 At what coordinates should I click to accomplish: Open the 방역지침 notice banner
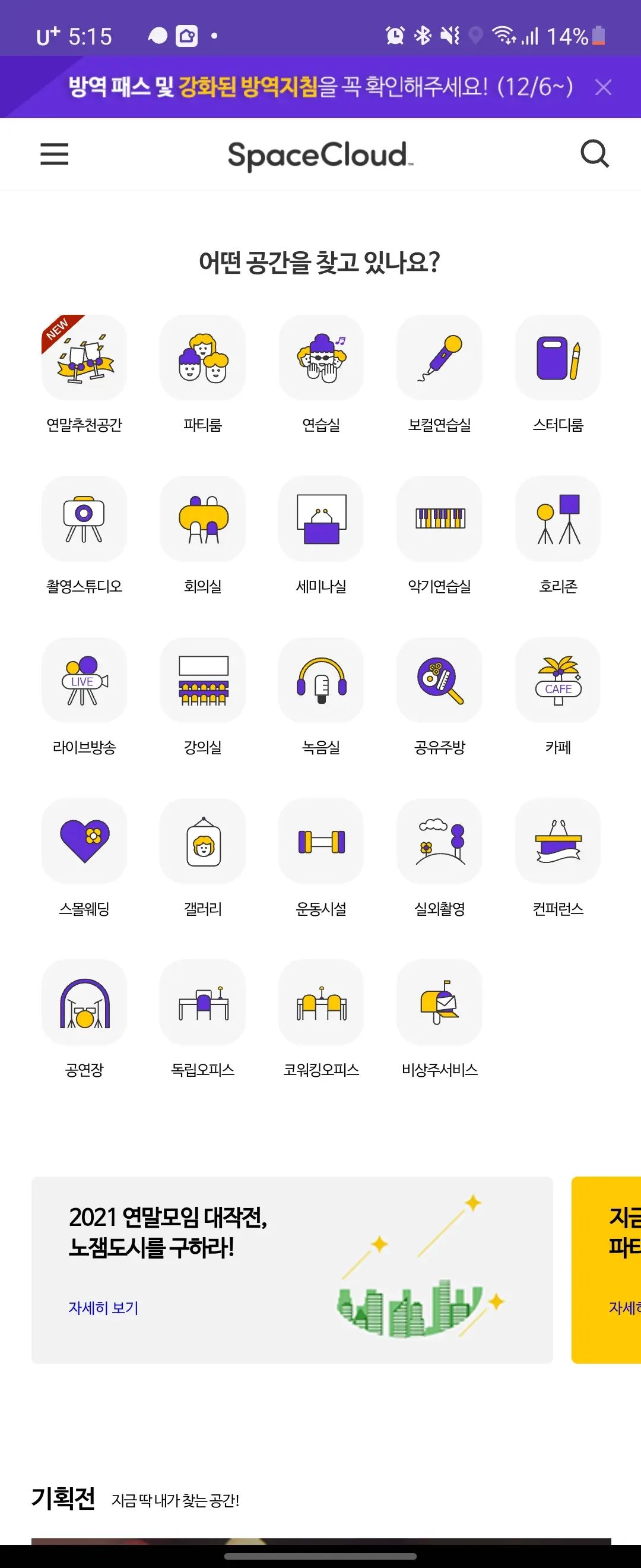pyautogui.click(x=320, y=87)
